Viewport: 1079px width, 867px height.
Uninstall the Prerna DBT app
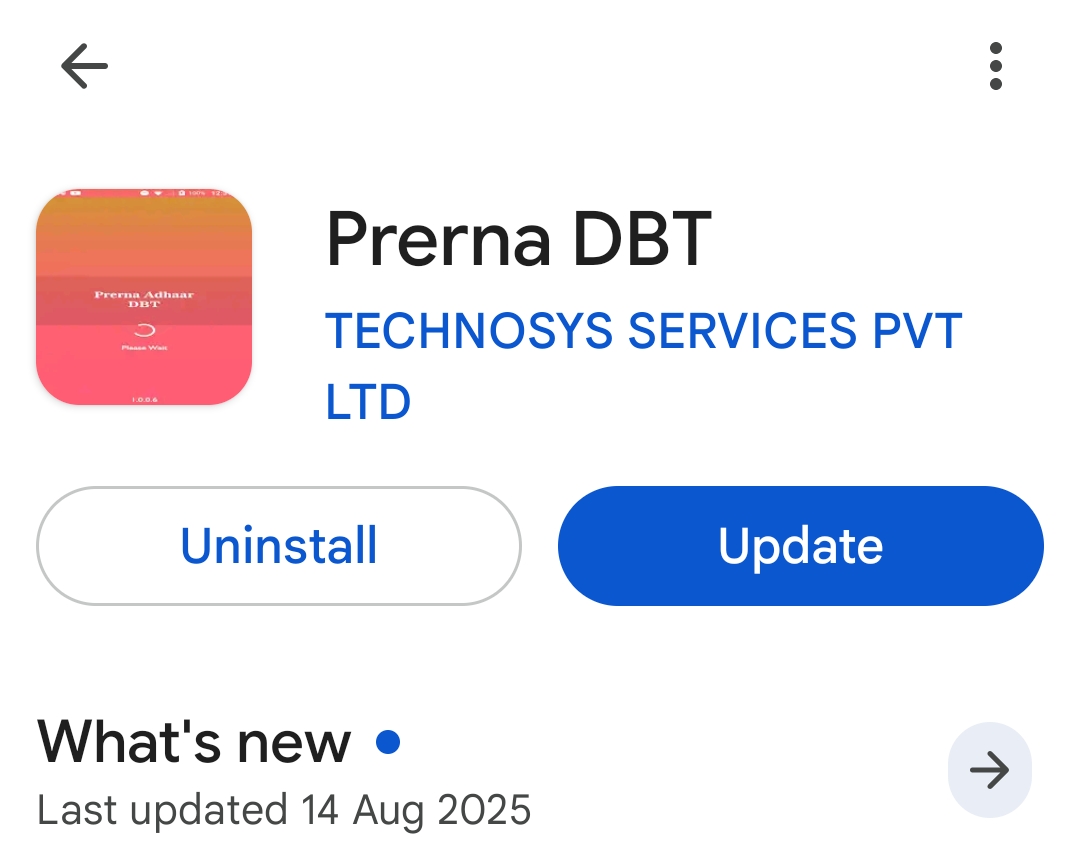pos(279,546)
